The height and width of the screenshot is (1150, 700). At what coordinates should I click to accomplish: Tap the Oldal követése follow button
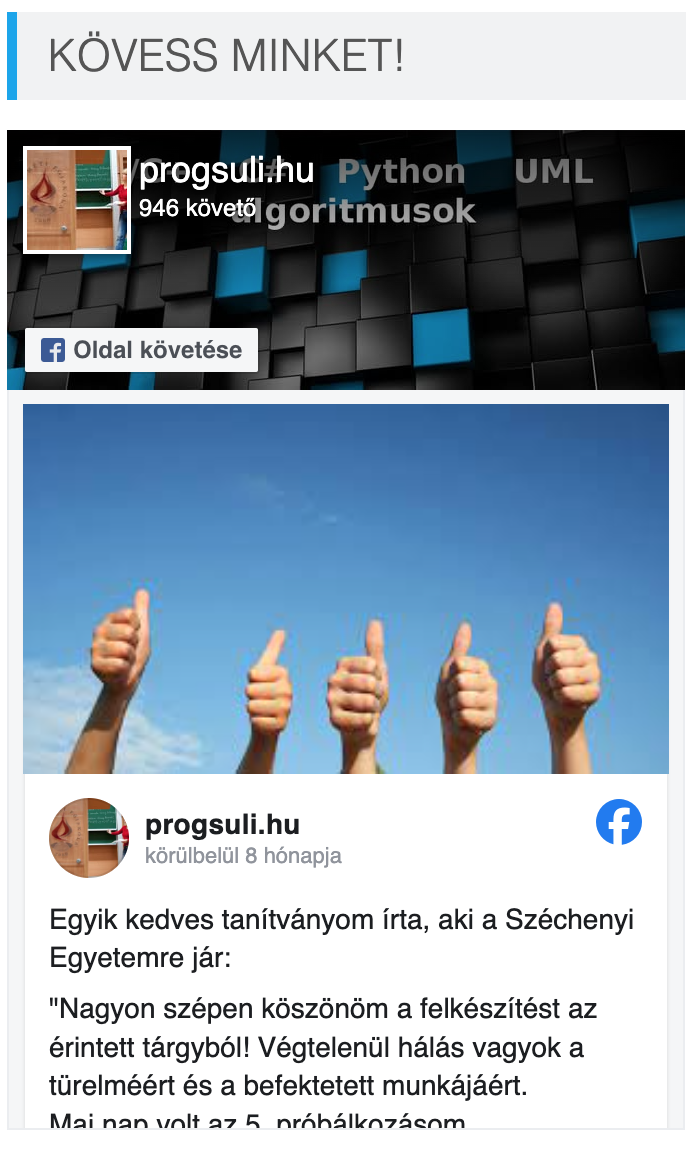(x=142, y=350)
